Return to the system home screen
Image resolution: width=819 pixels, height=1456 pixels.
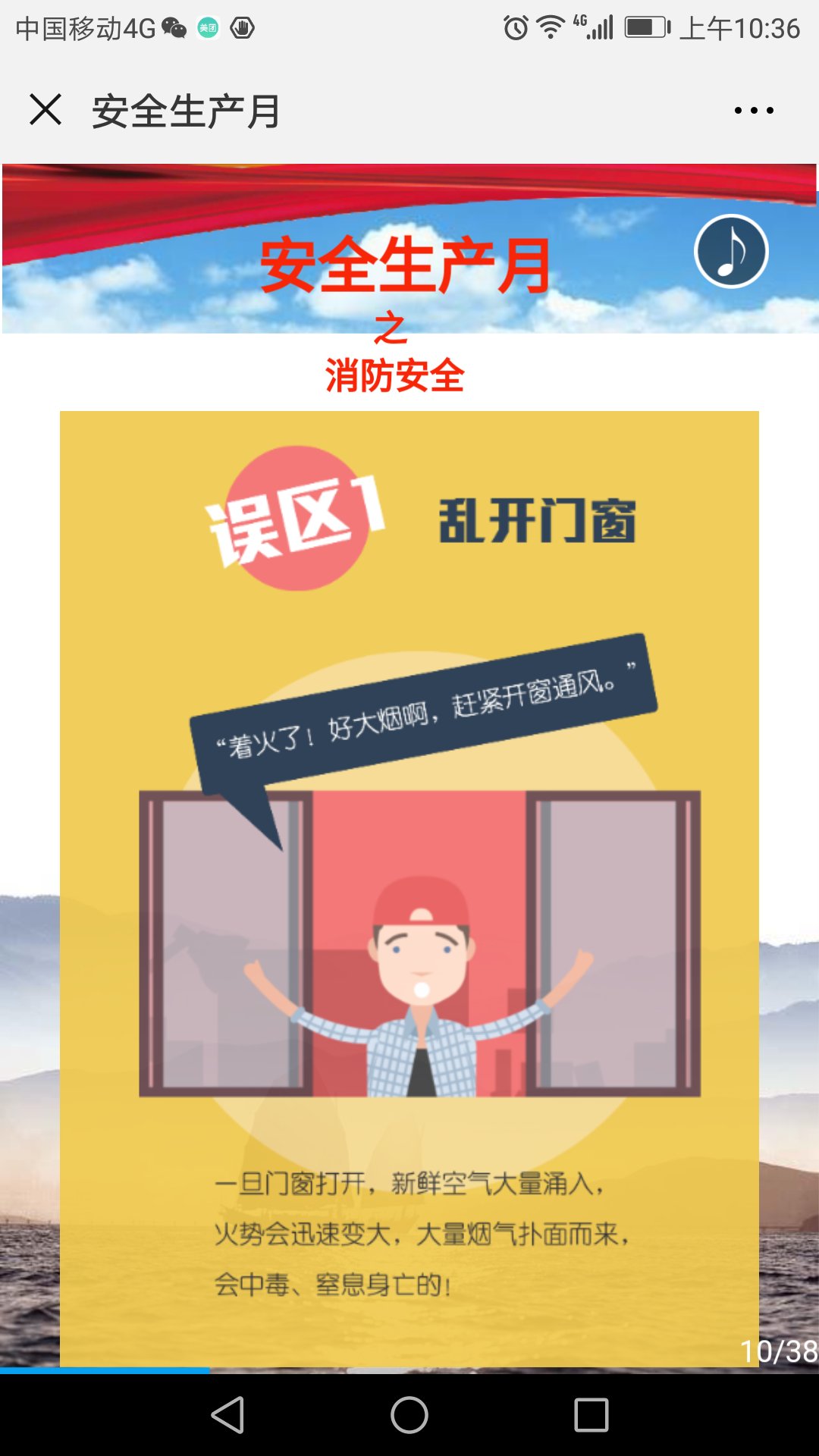point(409,1415)
